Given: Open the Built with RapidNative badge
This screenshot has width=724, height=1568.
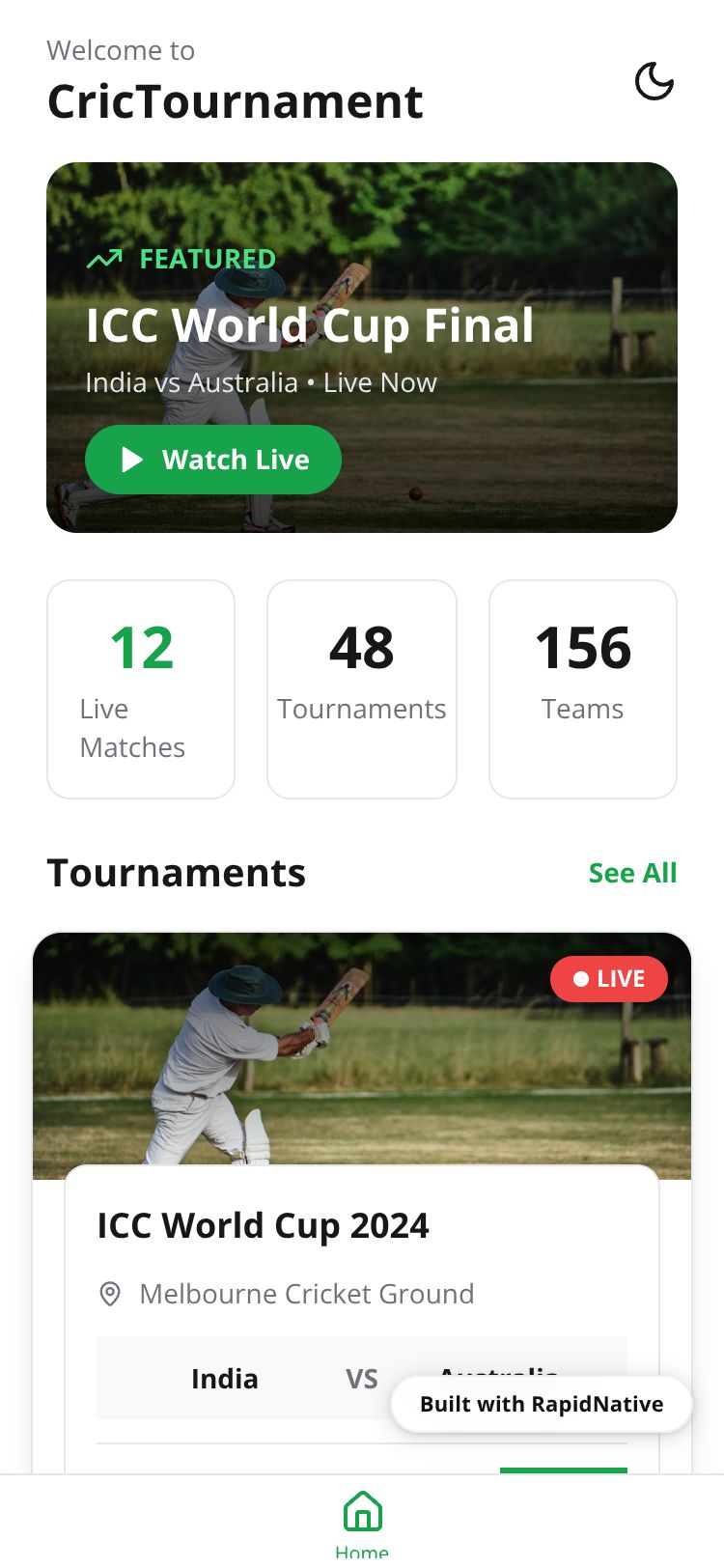Looking at the screenshot, I should click(542, 1404).
